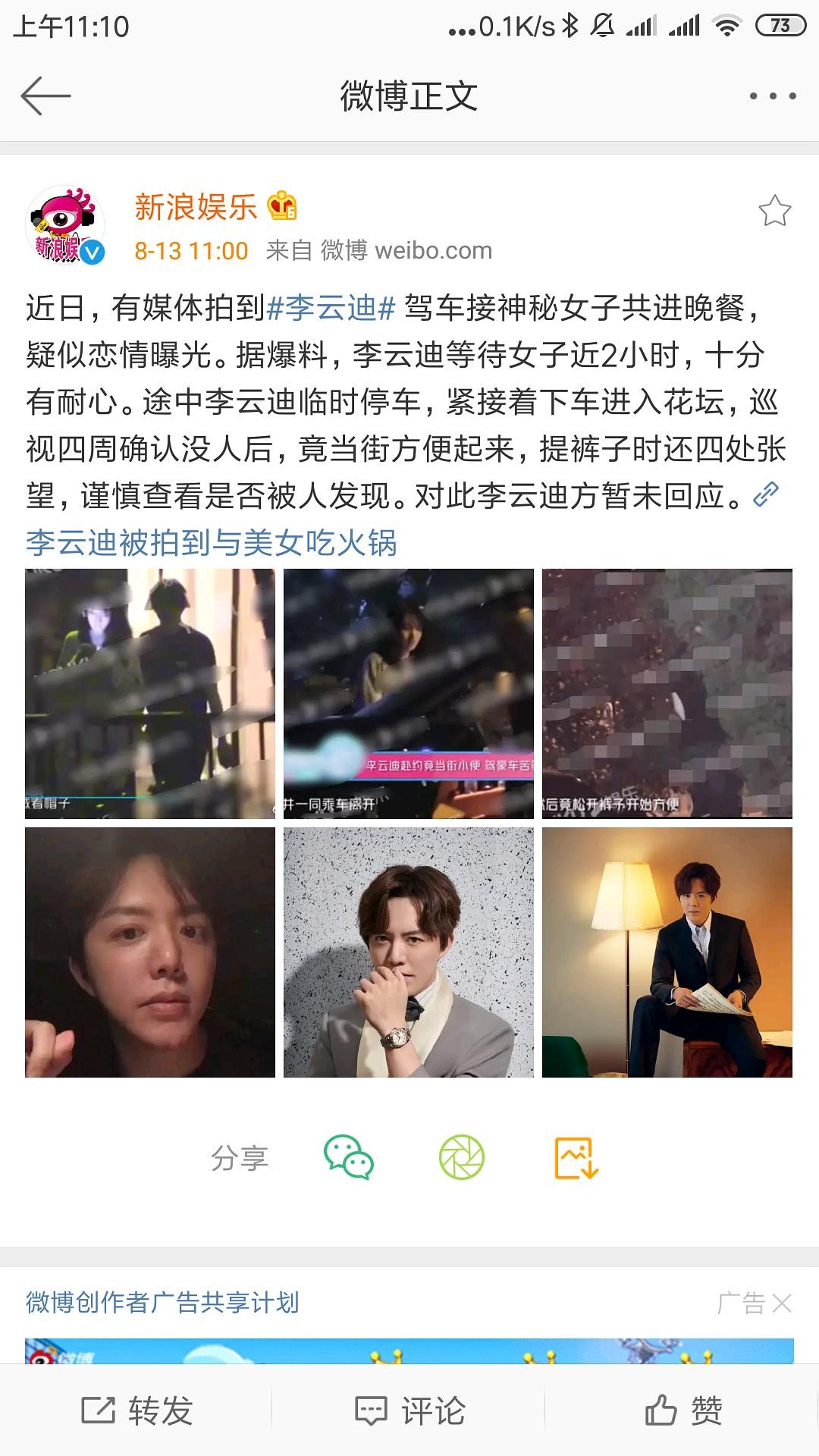Save the post as an image

(576, 1157)
